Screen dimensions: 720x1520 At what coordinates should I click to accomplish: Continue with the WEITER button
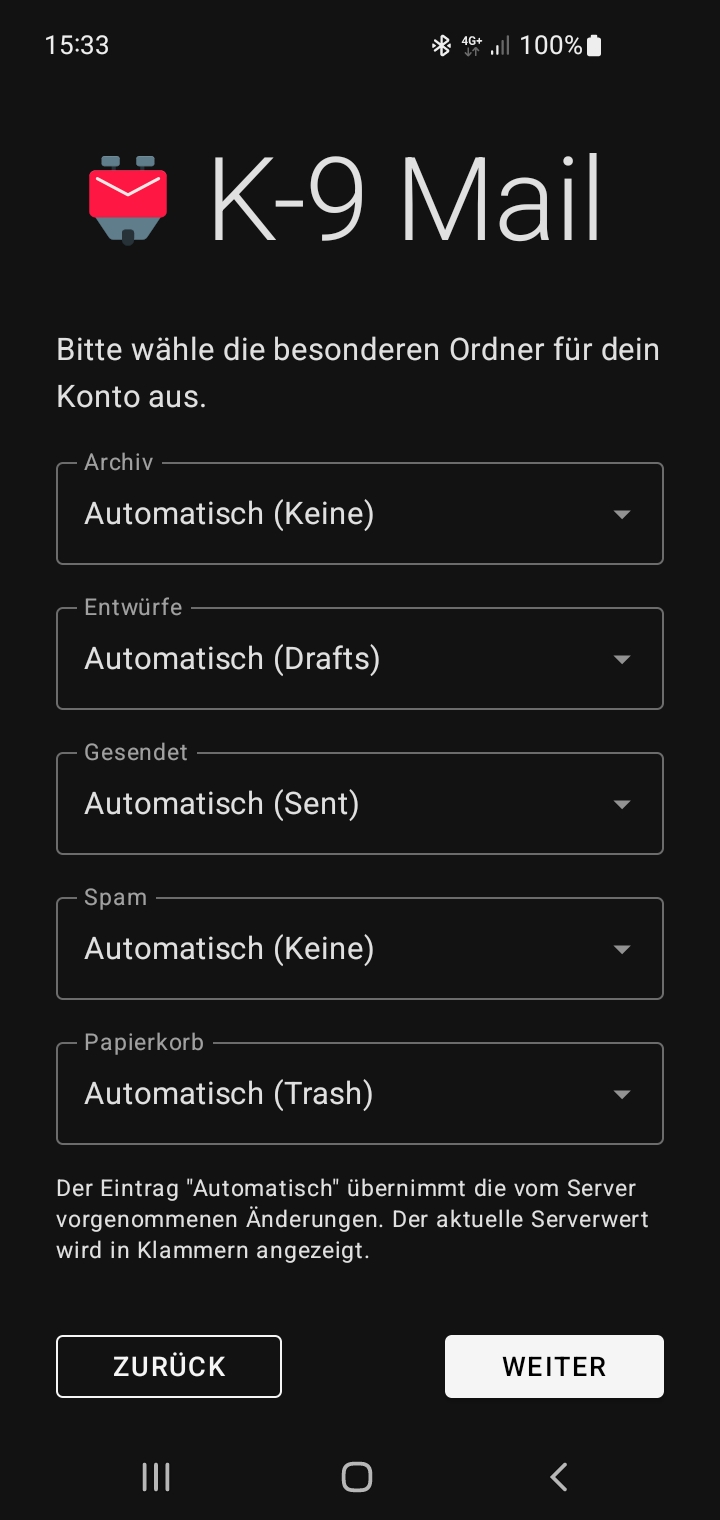tap(554, 1366)
